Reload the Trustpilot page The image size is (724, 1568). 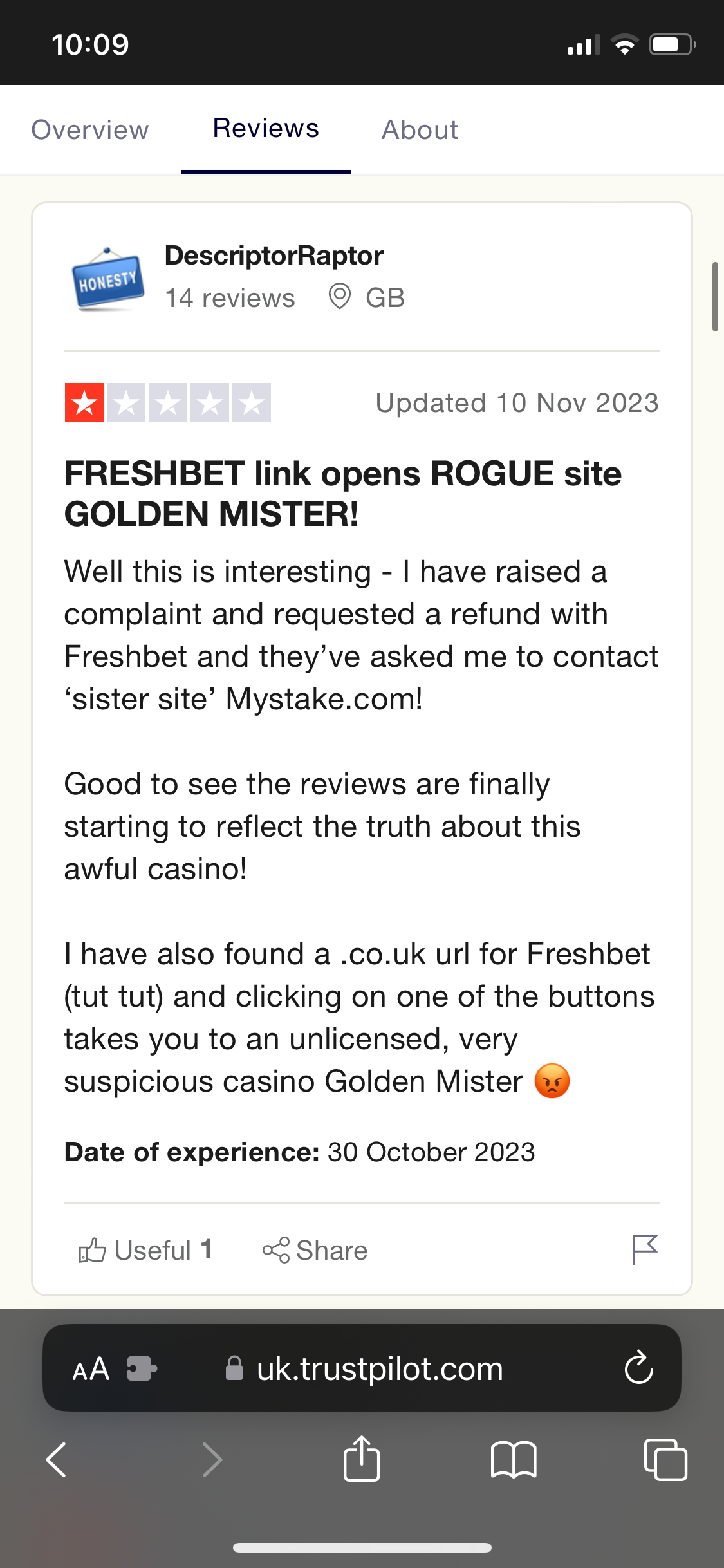click(638, 1368)
